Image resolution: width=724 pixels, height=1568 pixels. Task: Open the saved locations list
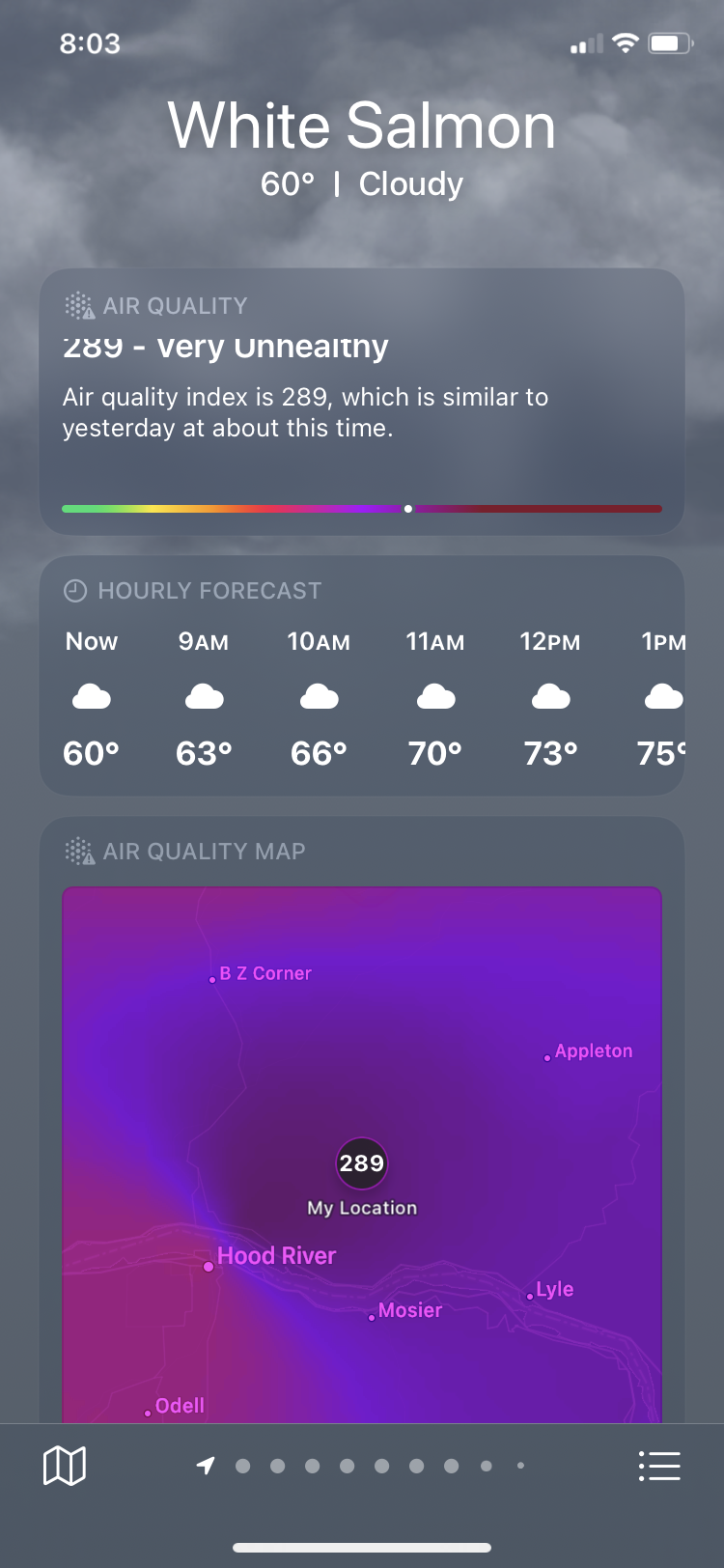pos(659,1466)
